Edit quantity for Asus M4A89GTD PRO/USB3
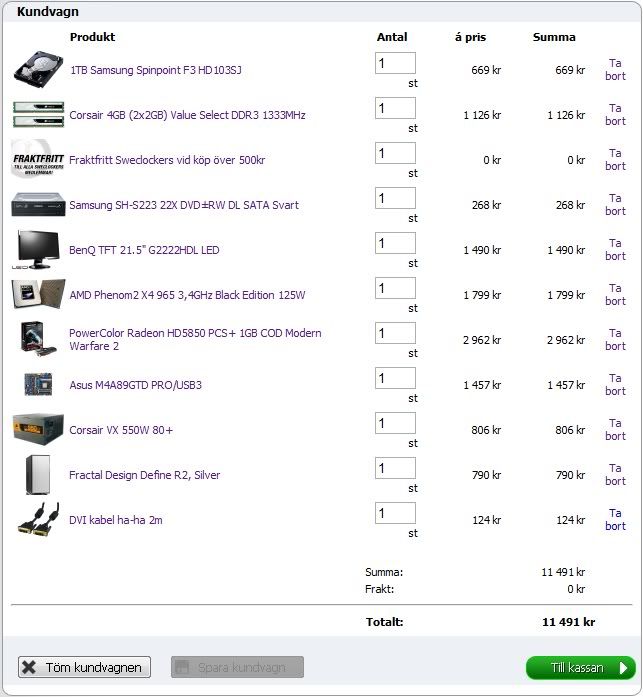The width and height of the screenshot is (643, 697). 395,379
